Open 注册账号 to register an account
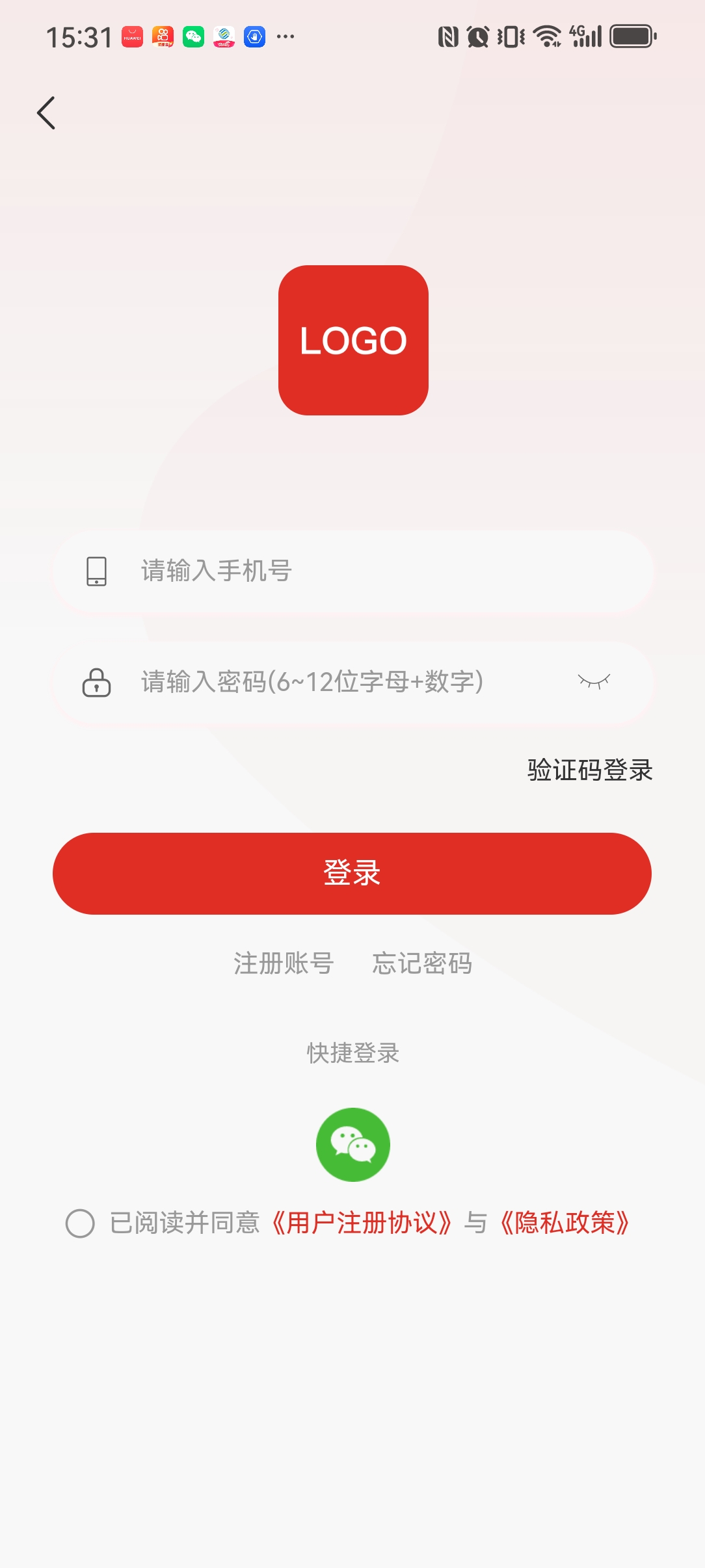Screen dimensions: 705x1568 click(284, 963)
